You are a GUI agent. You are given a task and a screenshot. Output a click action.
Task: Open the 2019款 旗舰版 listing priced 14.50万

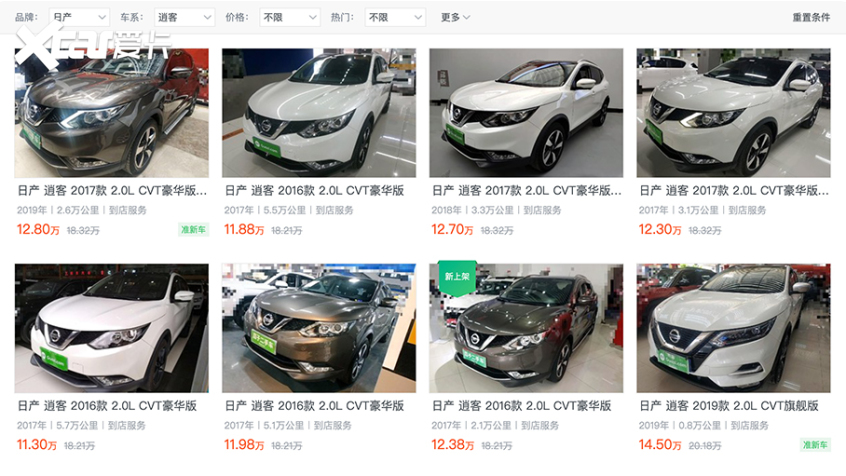point(733,328)
